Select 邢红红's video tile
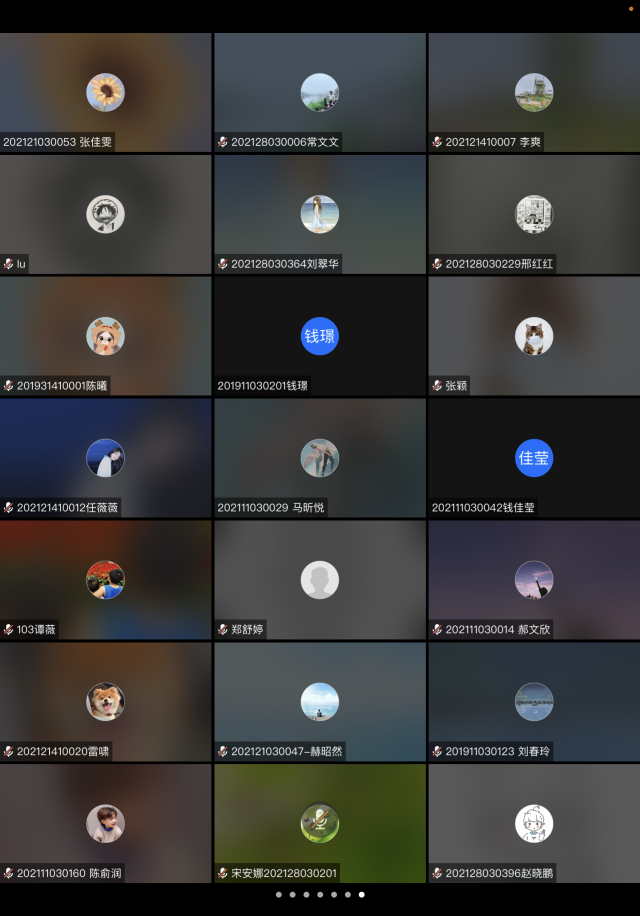 click(x=534, y=214)
